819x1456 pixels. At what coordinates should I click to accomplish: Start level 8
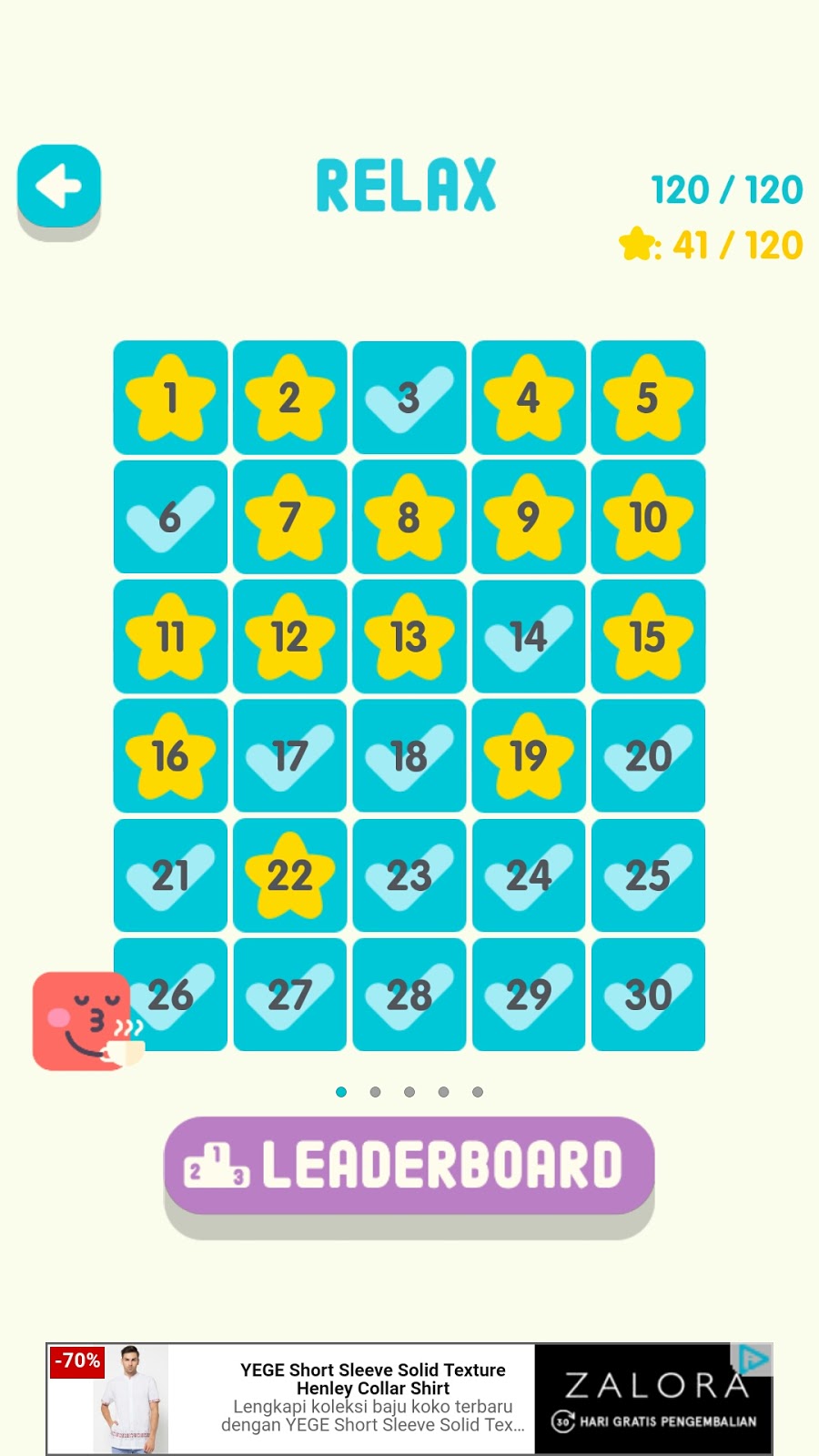pos(409,517)
